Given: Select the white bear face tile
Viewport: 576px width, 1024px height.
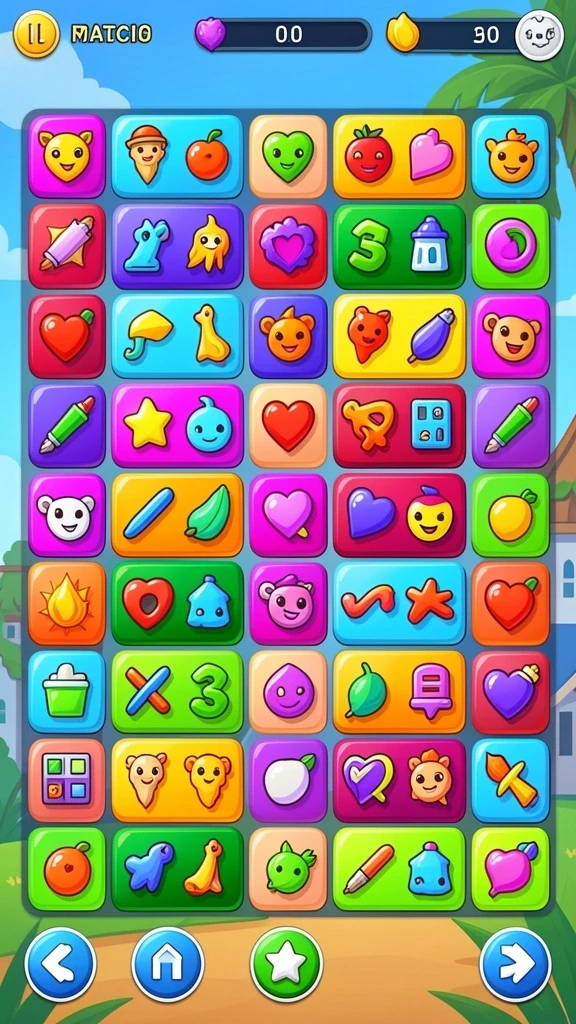Looking at the screenshot, I should click(x=67, y=515).
